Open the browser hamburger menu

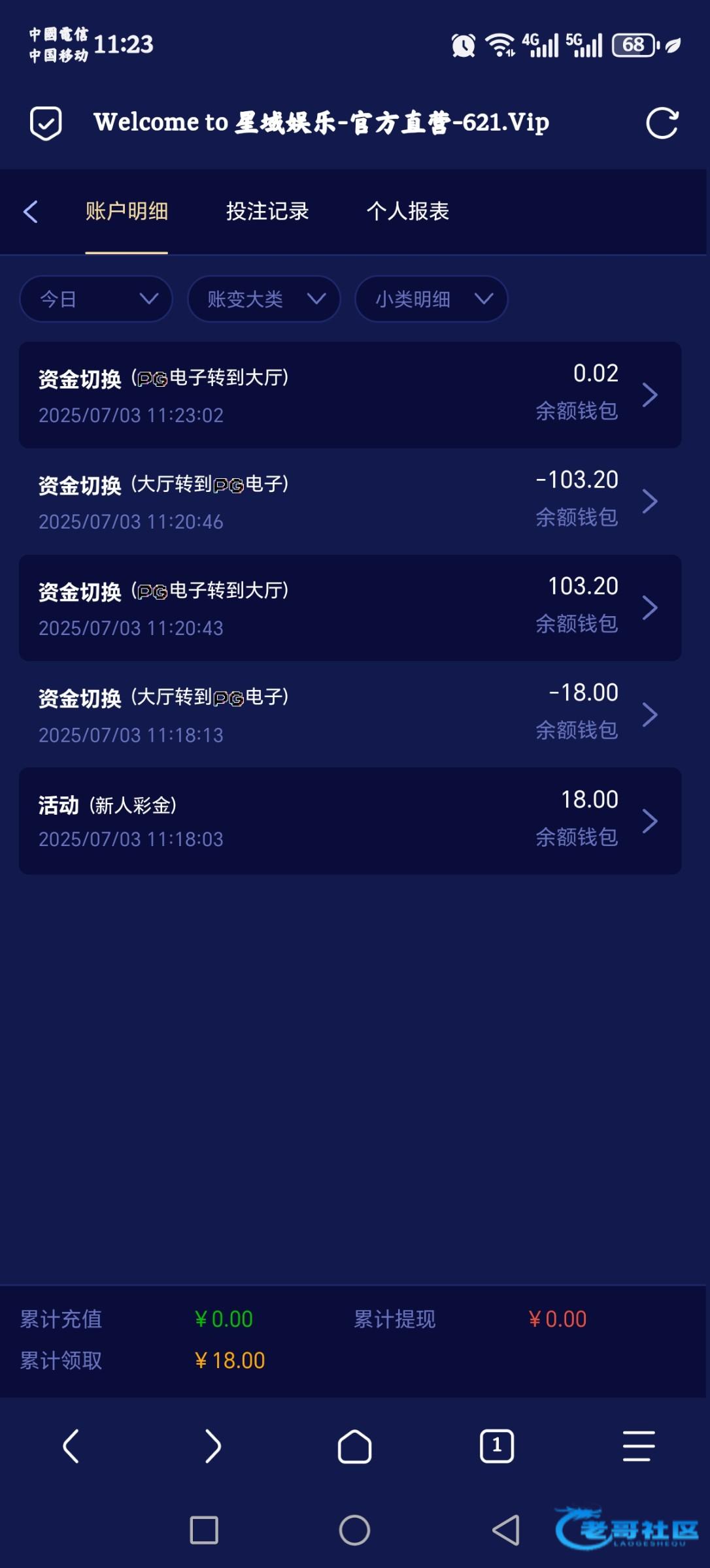(x=639, y=1446)
